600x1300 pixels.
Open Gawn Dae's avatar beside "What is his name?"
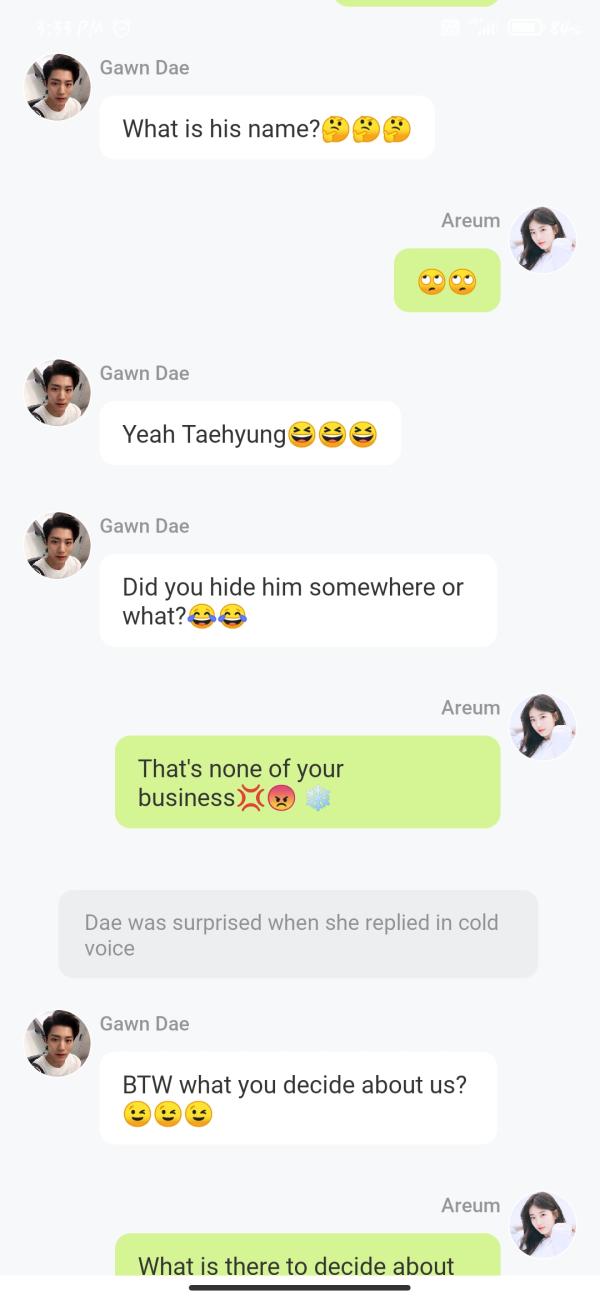pyautogui.click(x=57, y=87)
